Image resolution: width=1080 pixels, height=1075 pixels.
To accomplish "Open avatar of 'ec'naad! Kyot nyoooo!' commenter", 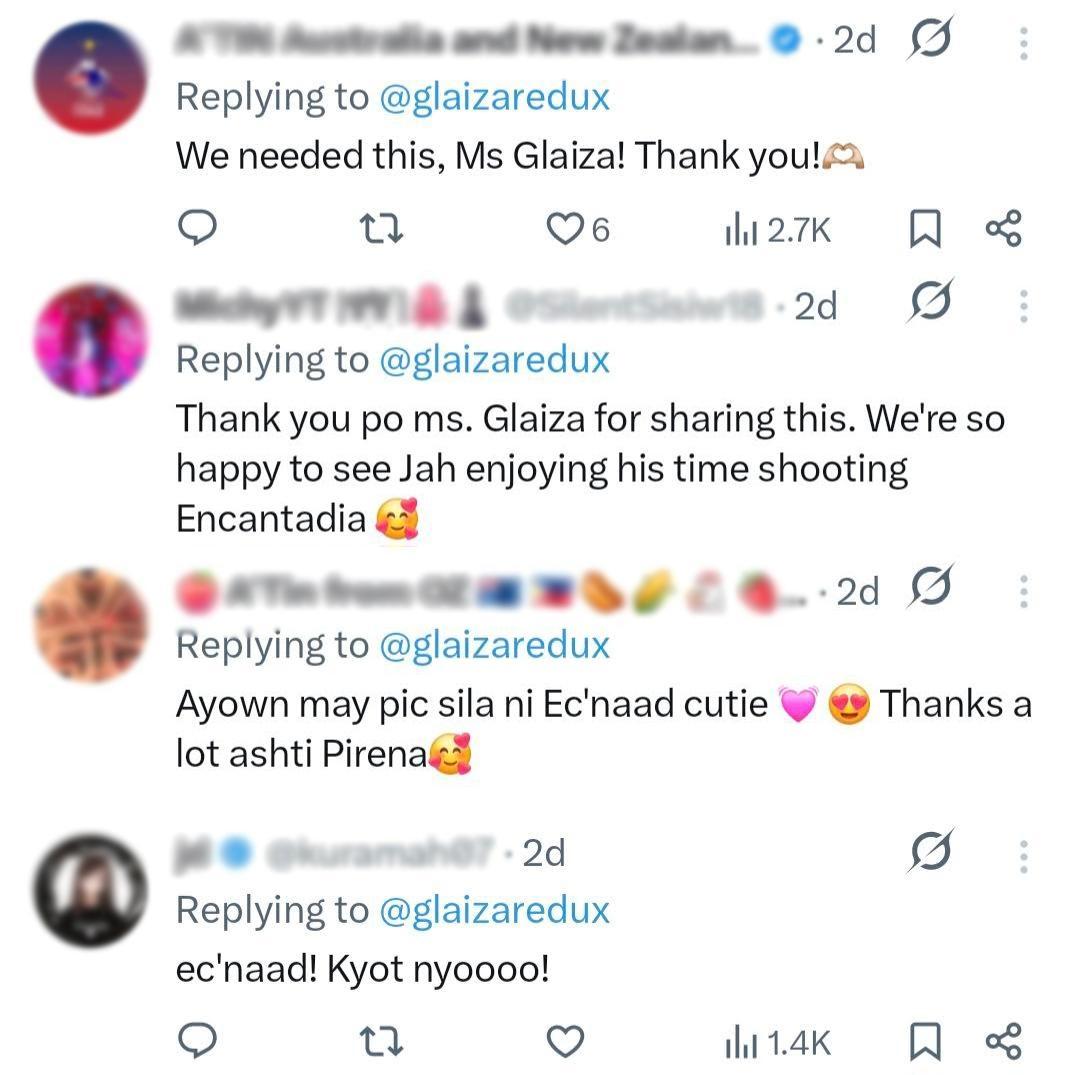I will (90, 890).
